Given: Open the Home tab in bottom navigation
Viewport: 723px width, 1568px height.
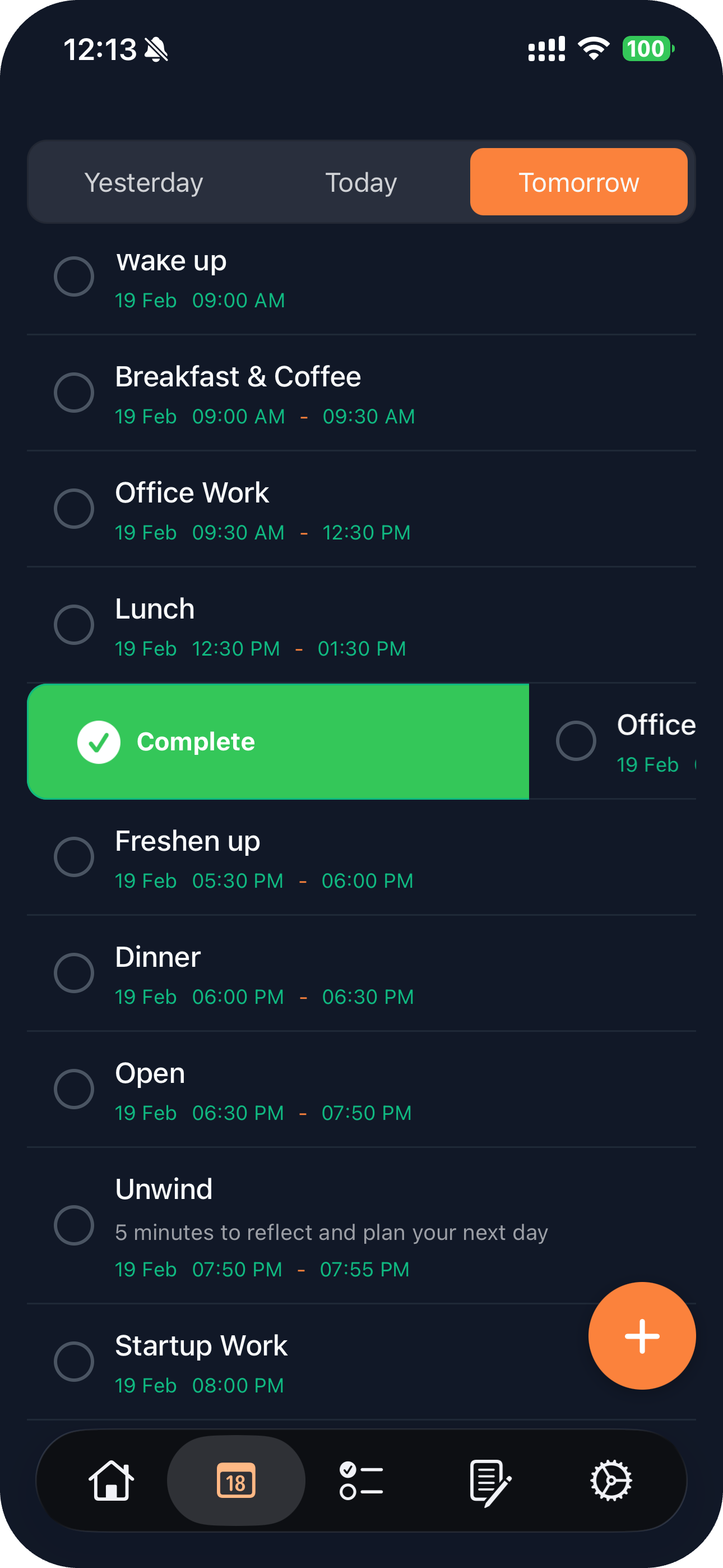Looking at the screenshot, I should [111, 1481].
